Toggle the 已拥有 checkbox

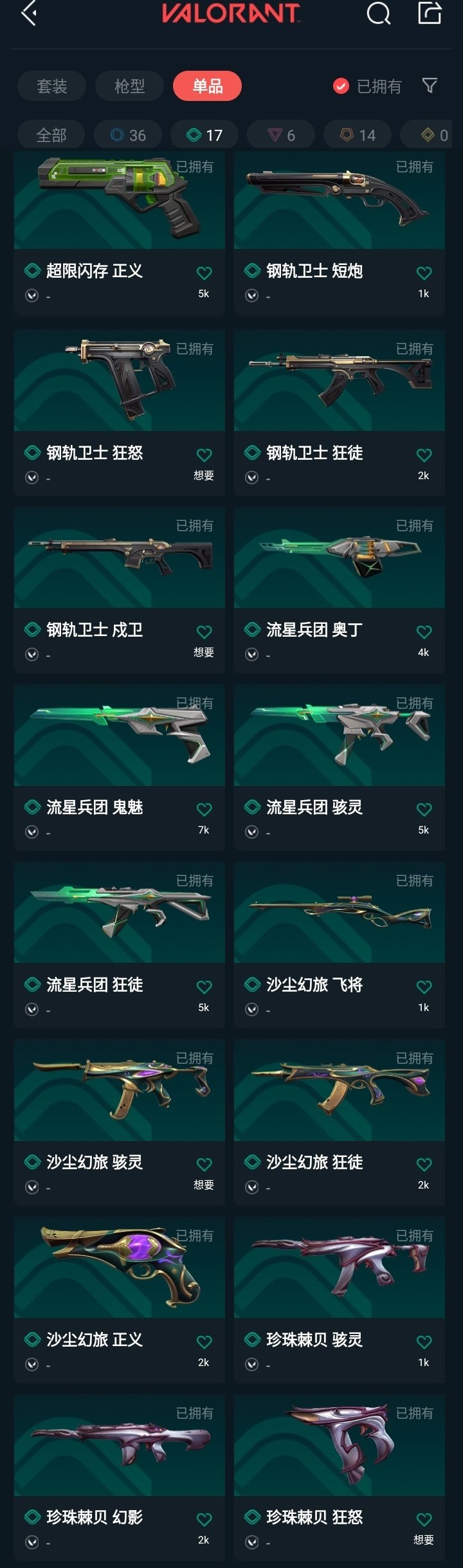click(x=341, y=86)
